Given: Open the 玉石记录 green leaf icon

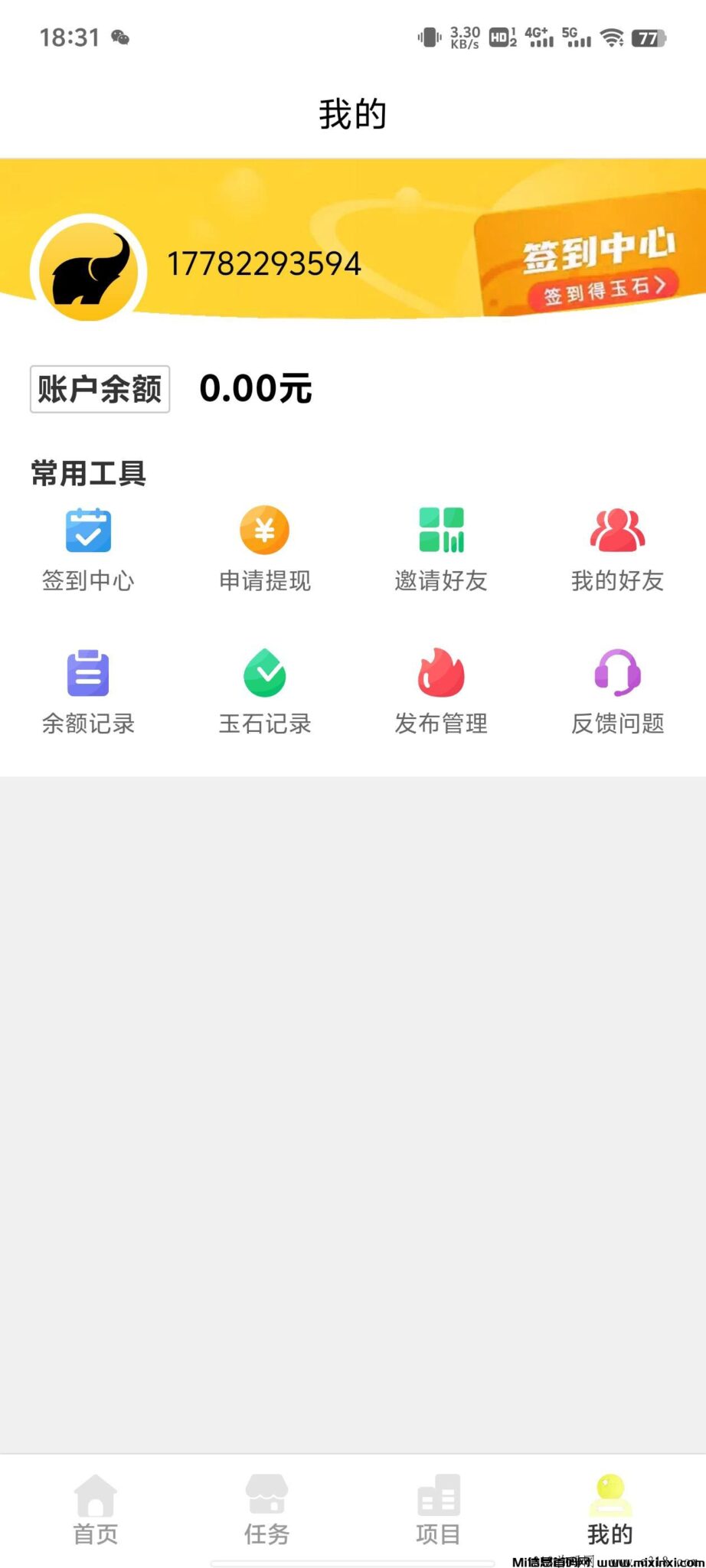Looking at the screenshot, I should tap(264, 672).
